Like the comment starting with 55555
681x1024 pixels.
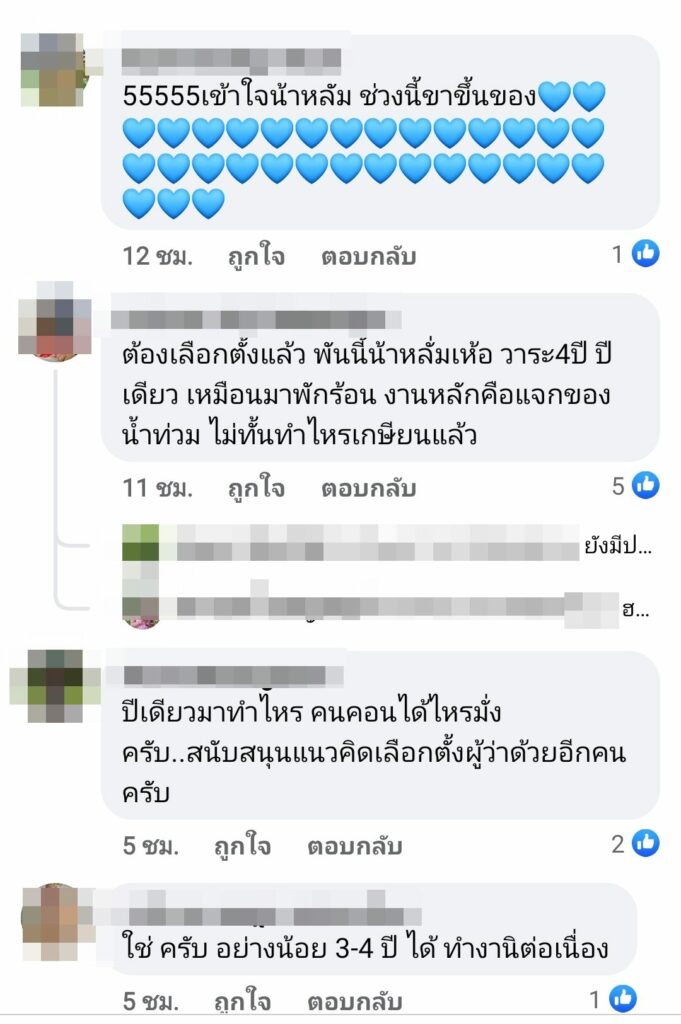(x=256, y=257)
